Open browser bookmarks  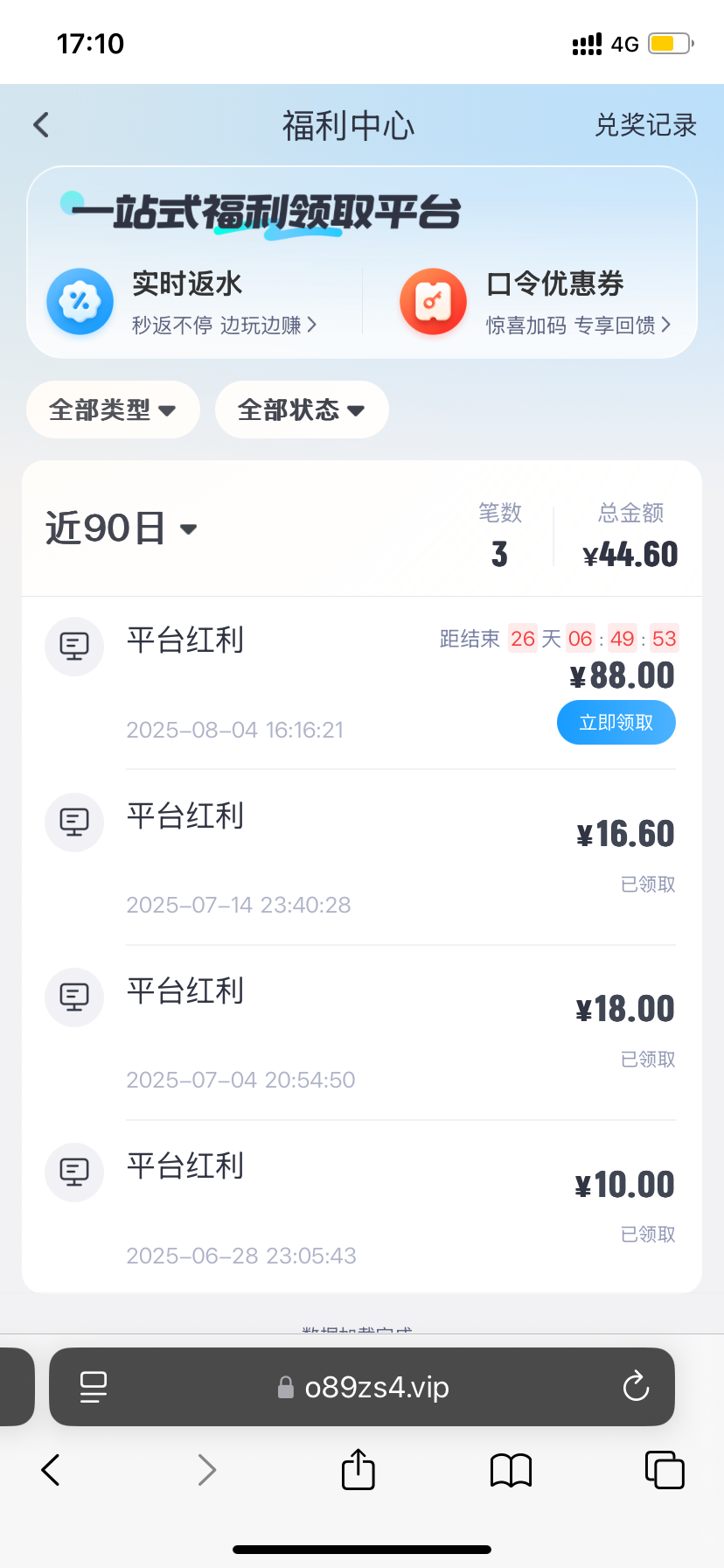511,1470
